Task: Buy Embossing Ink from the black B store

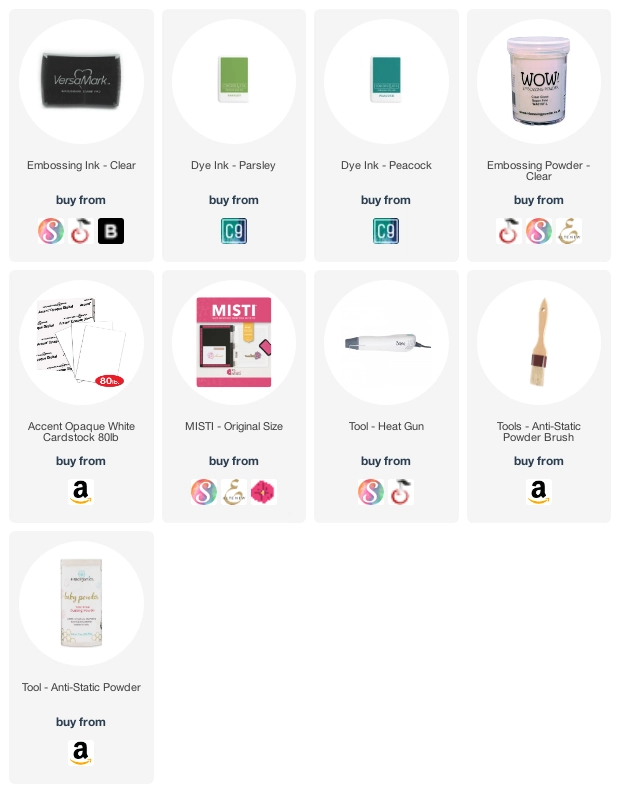Action: click(112, 232)
